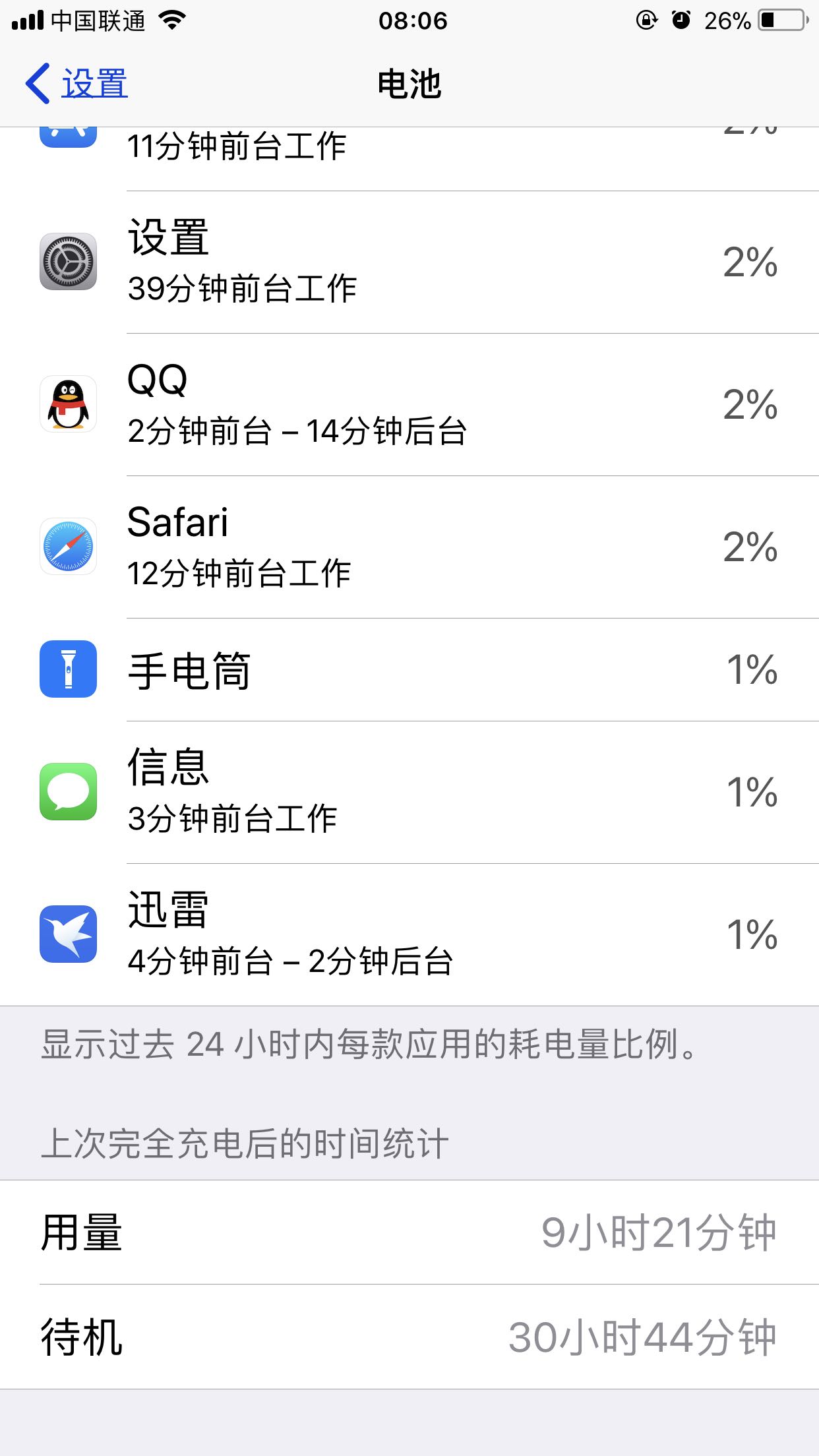The height and width of the screenshot is (1456, 819).
Task: Tap the 迅雷 battery usage row
Action: point(409,934)
